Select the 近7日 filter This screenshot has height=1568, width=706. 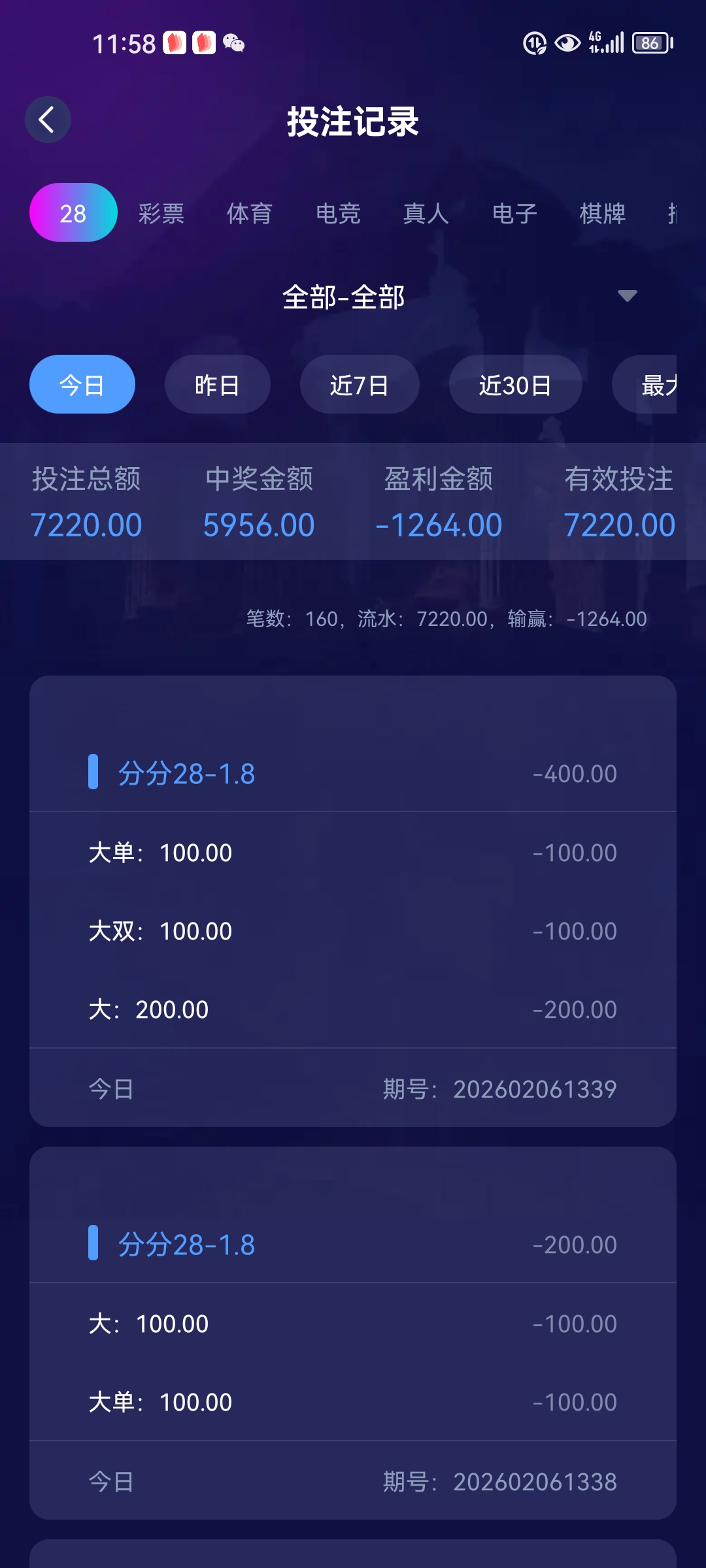click(x=360, y=384)
